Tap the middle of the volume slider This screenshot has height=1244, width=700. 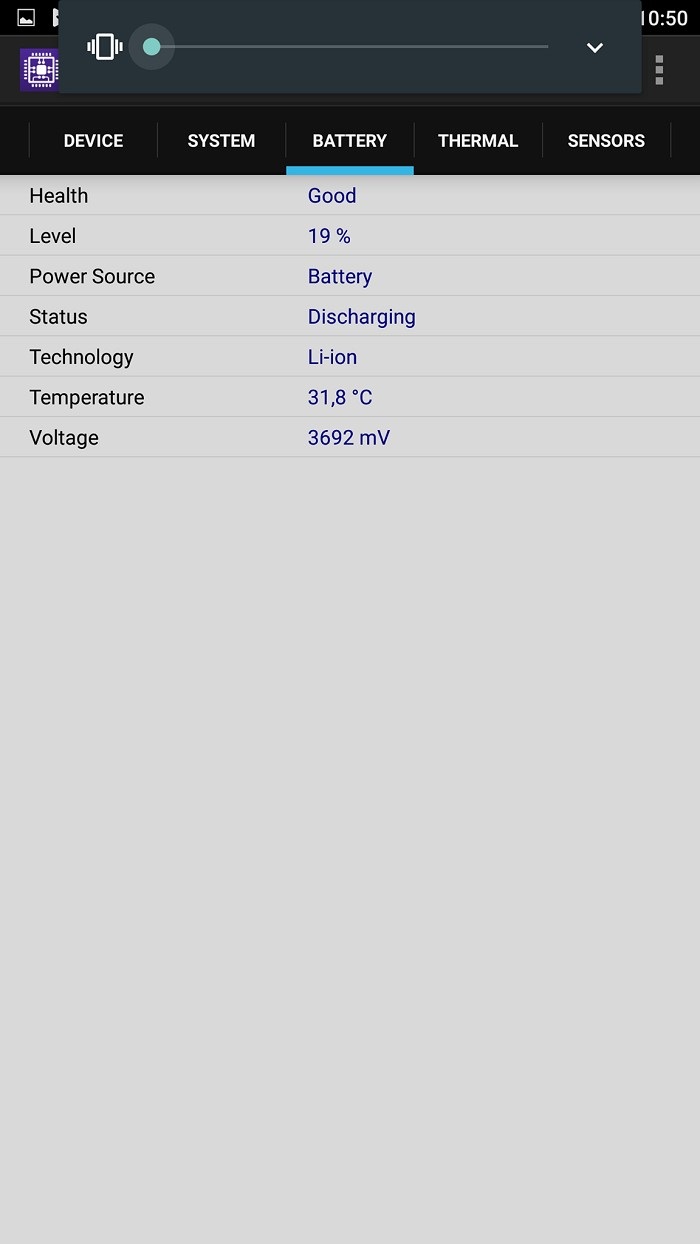350,47
